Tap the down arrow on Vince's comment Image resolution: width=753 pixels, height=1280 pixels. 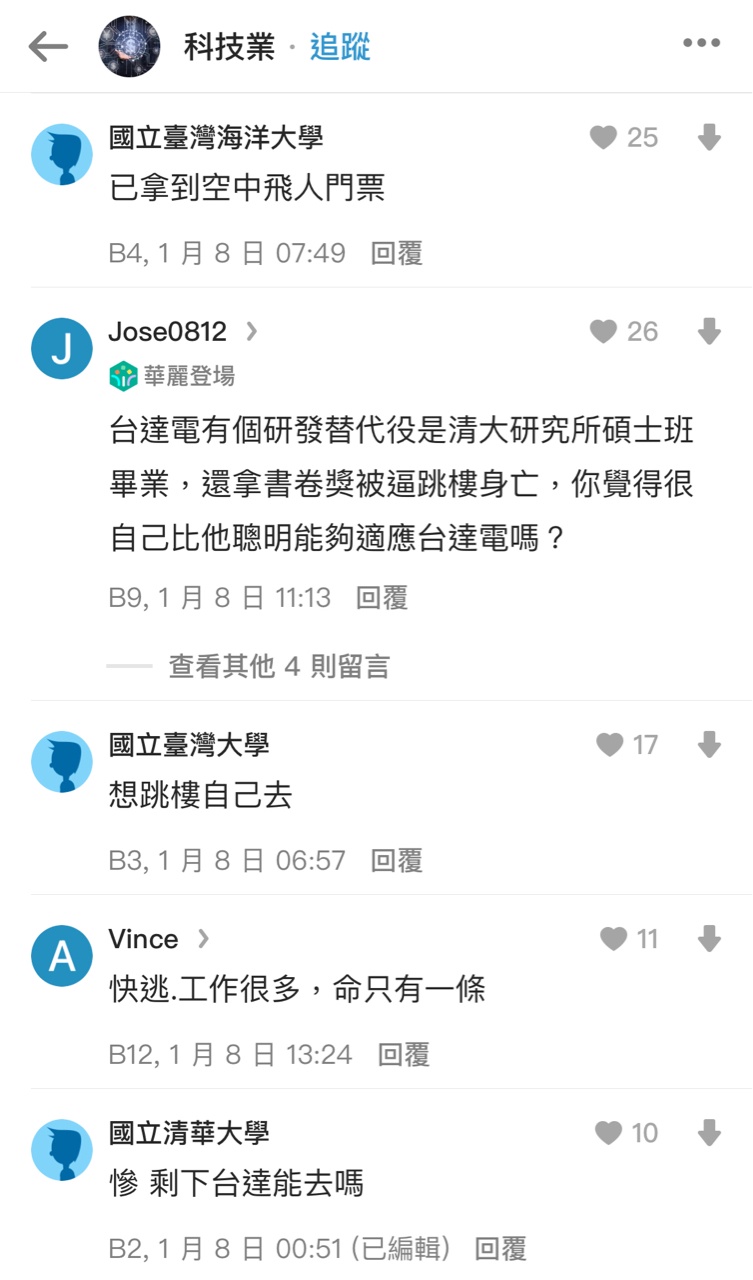point(709,938)
